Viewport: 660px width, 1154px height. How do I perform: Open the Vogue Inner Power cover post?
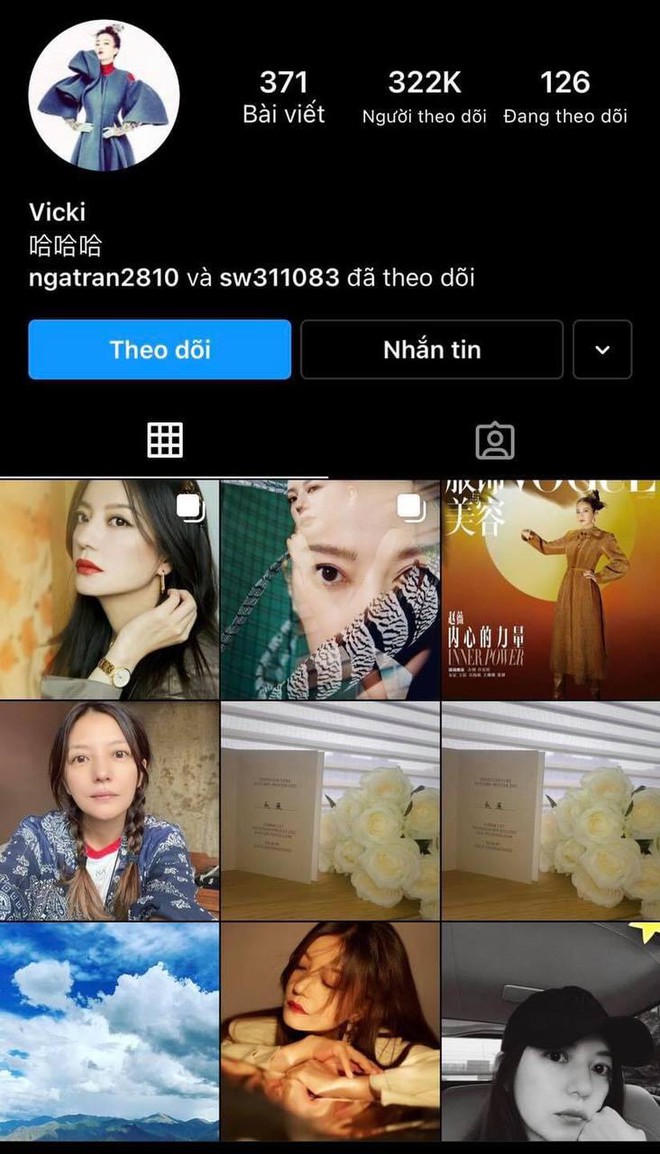click(551, 589)
